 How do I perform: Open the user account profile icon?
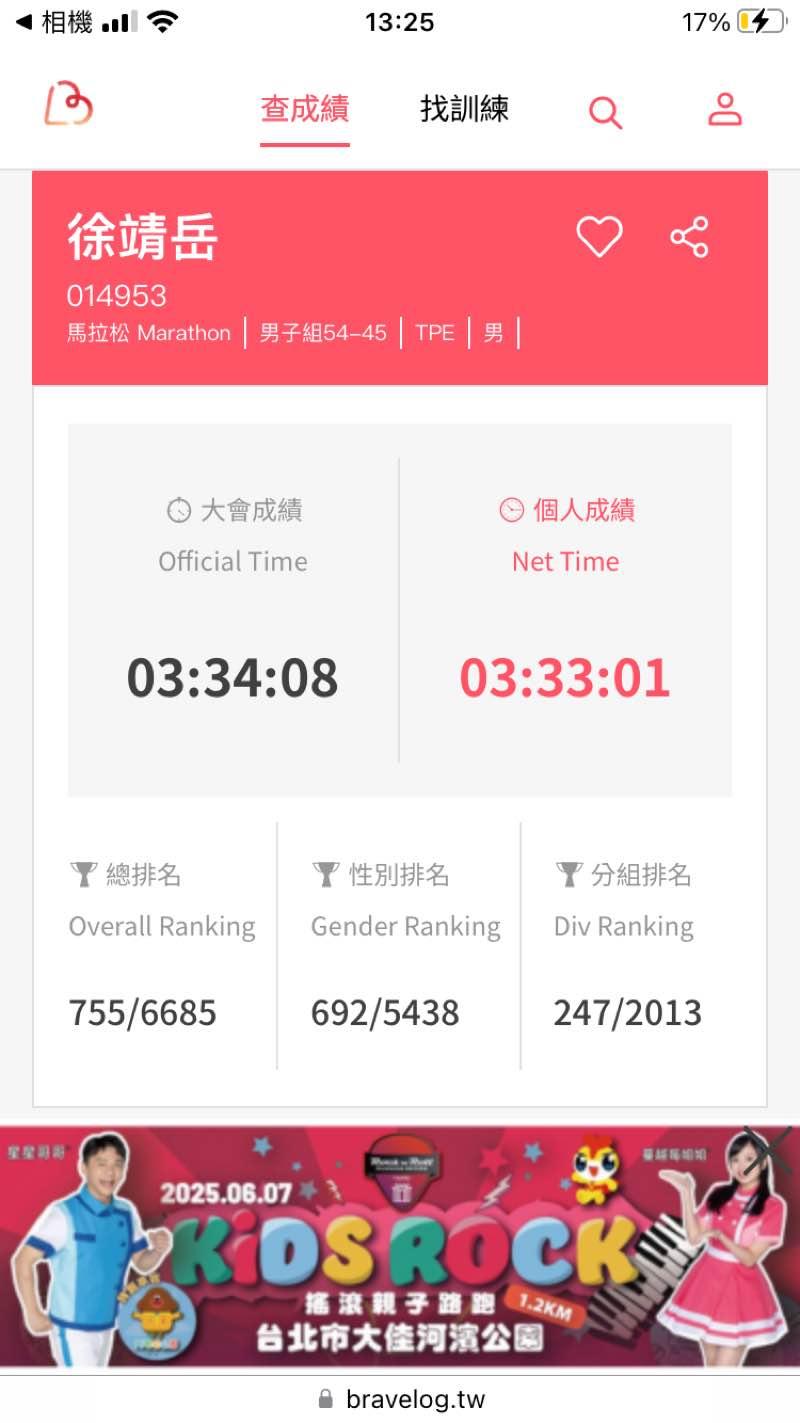pos(724,110)
